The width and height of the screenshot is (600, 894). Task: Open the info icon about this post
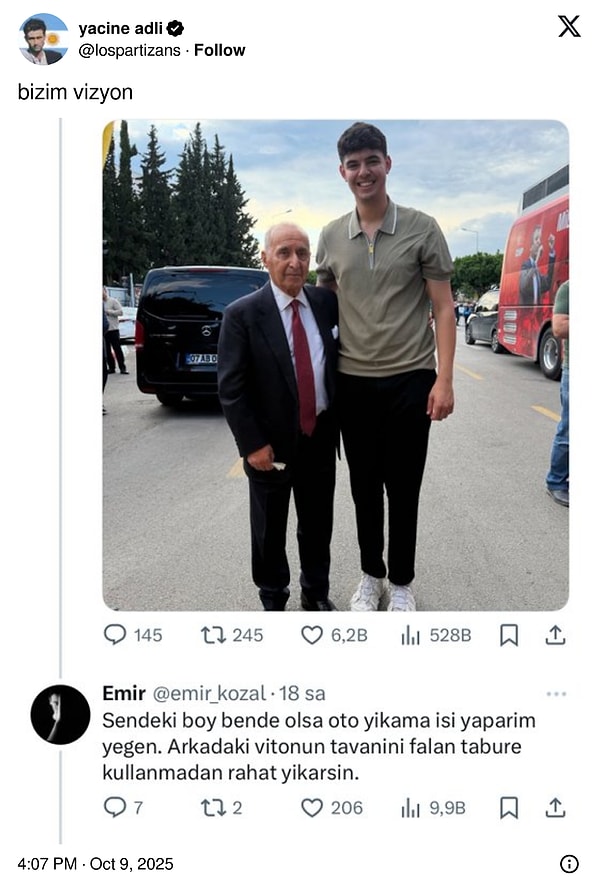568,864
